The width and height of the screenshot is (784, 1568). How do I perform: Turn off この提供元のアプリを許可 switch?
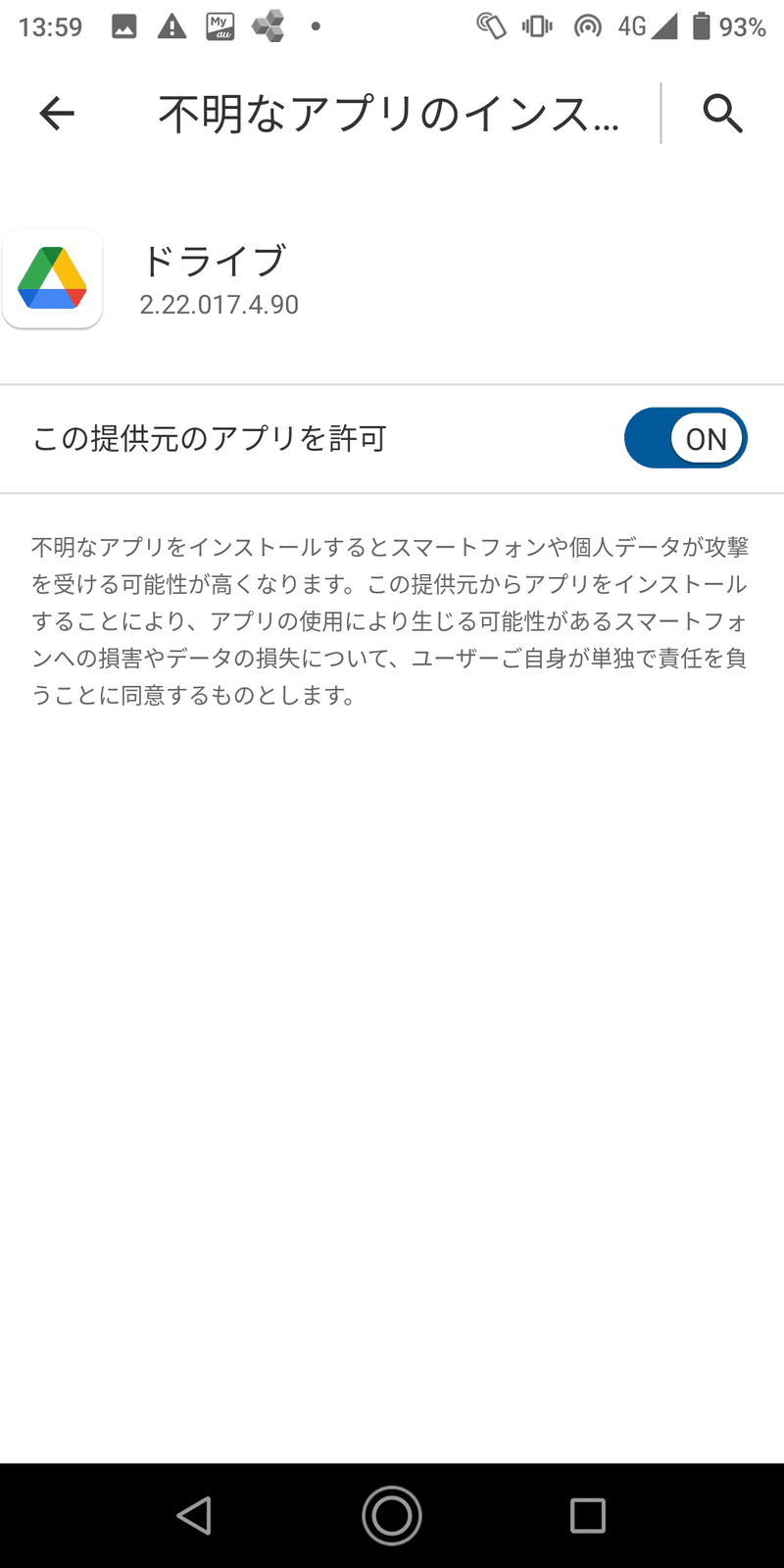tap(685, 438)
